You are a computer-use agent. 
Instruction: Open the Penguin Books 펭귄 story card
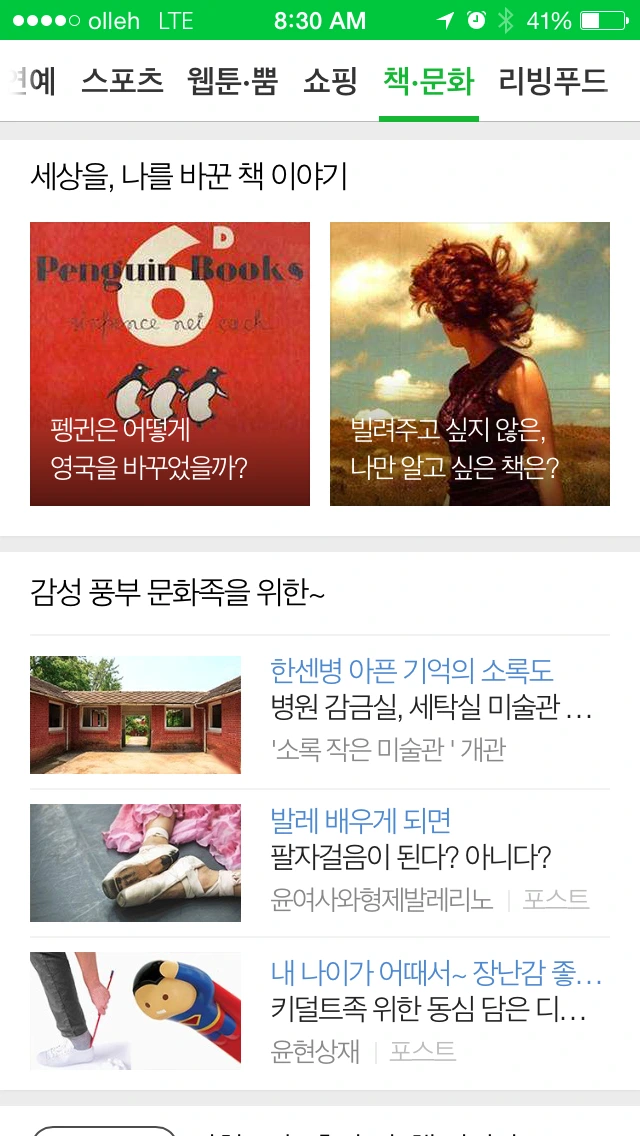pos(170,364)
